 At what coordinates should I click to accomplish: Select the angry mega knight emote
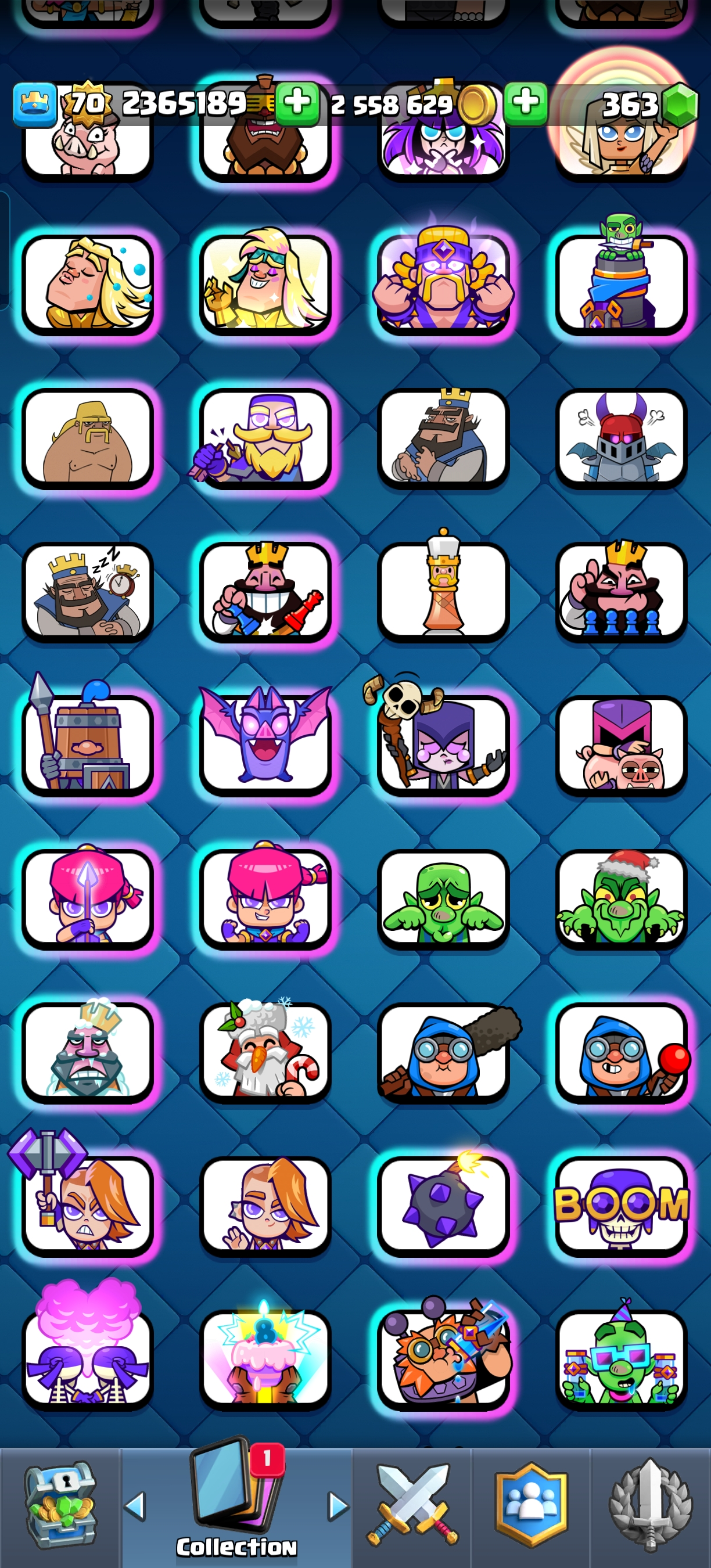click(x=621, y=438)
